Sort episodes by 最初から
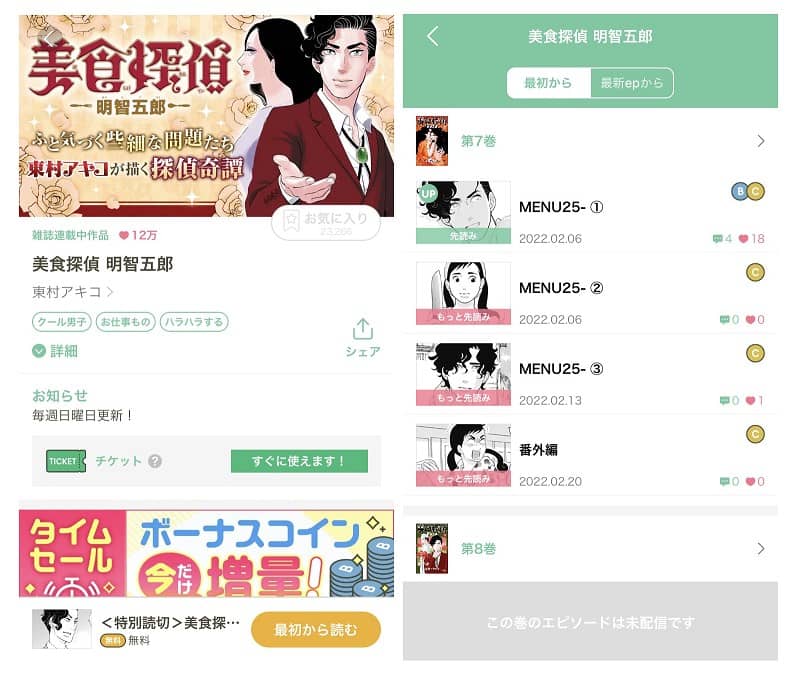The width and height of the screenshot is (805, 681). click(548, 83)
